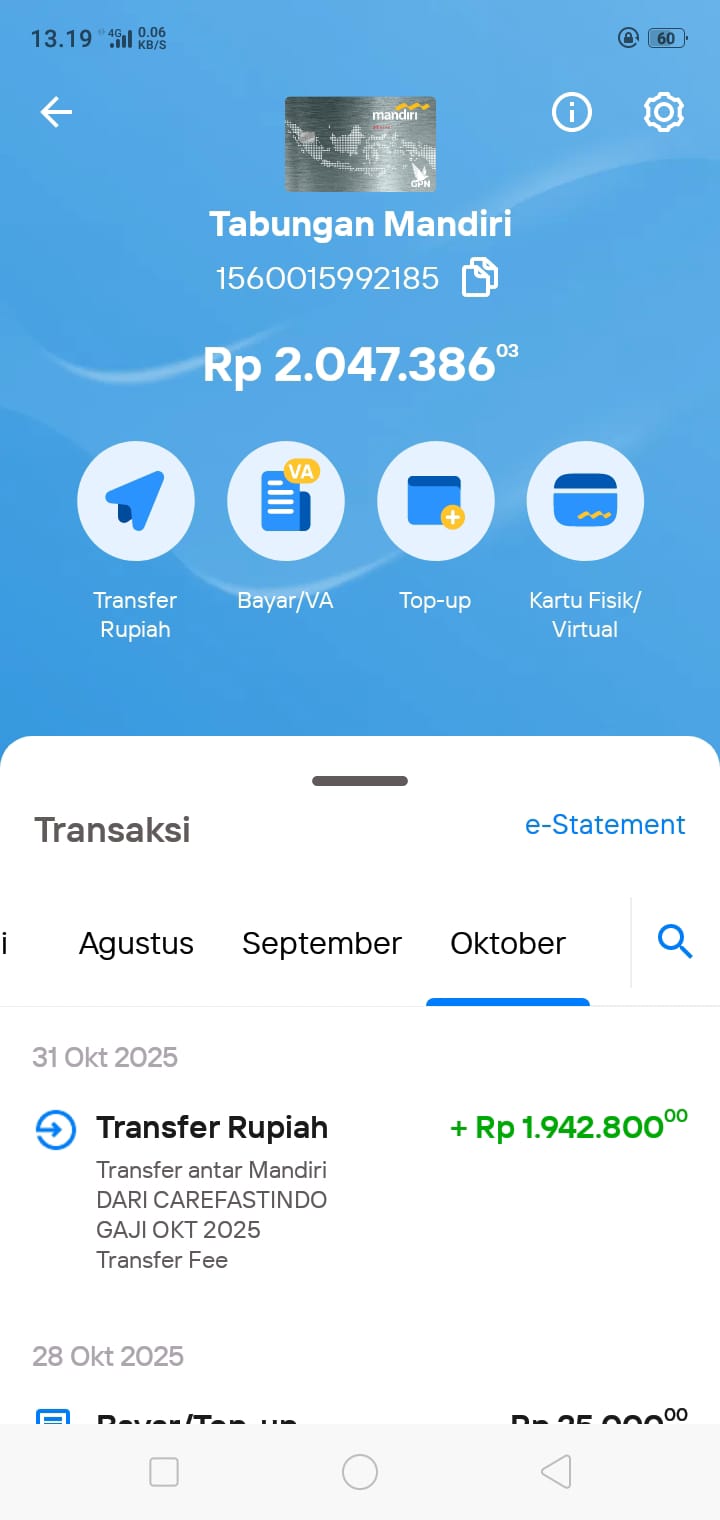Tap the system home button
Image resolution: width=720 pixels, height=1520 pixels.
click(360, 1472)
